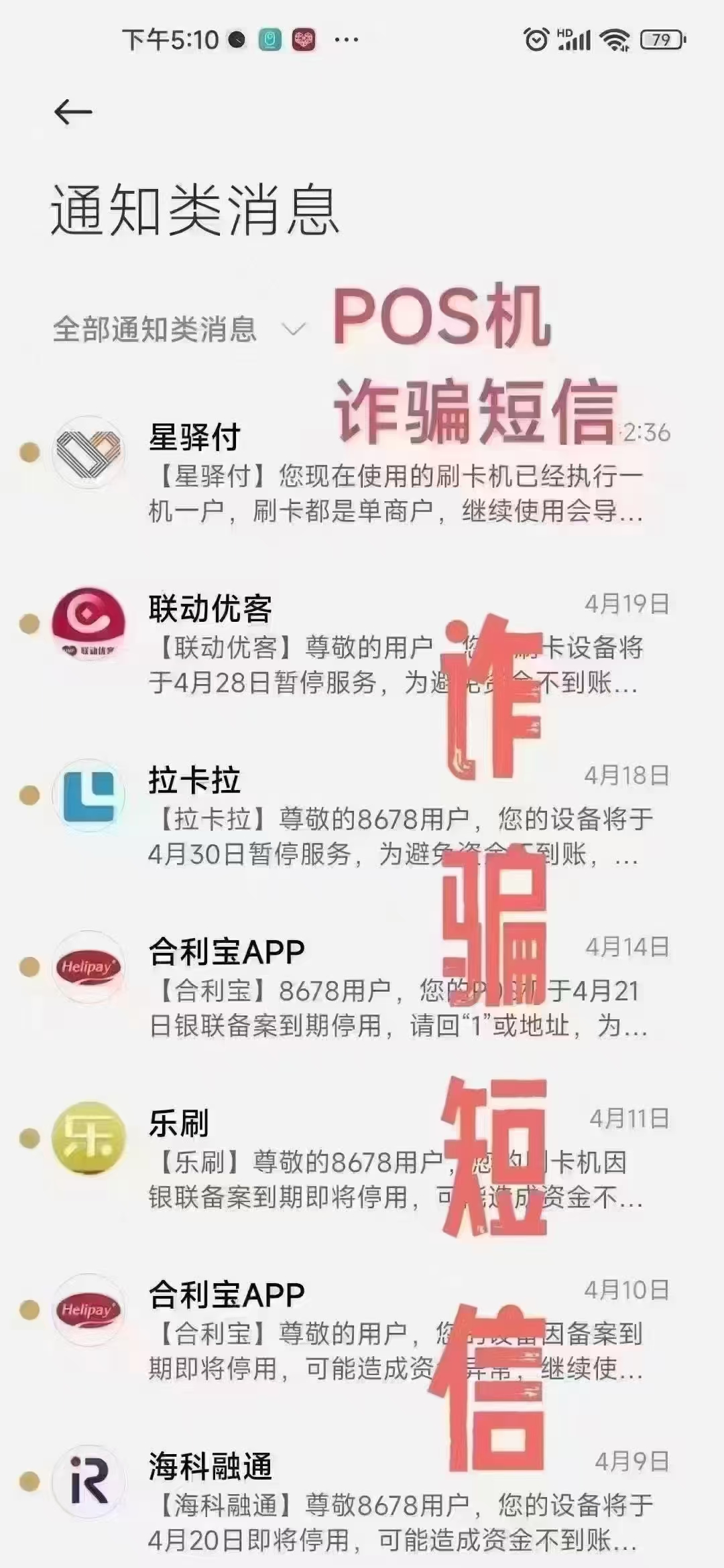Go back from notification messages

(x=73, y=112)
